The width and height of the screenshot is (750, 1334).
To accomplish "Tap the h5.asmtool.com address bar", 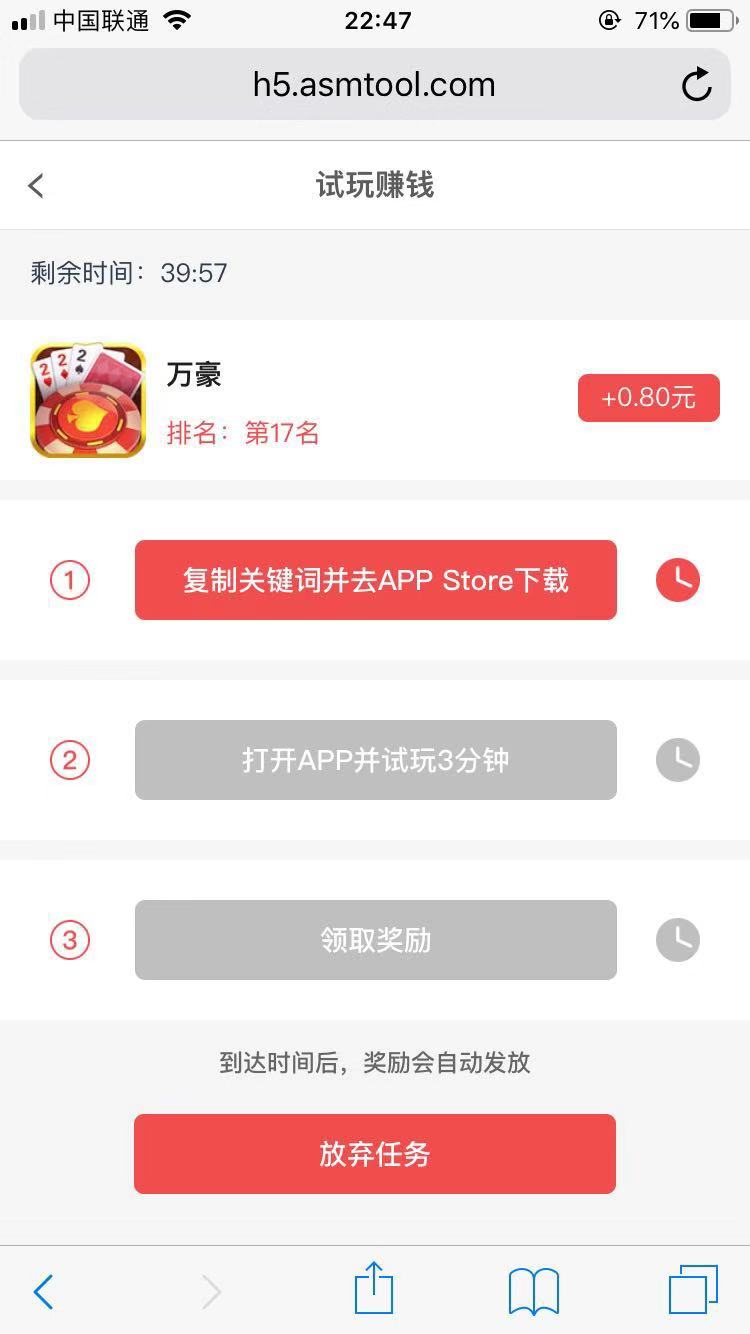I will click(x=375, y=85).
